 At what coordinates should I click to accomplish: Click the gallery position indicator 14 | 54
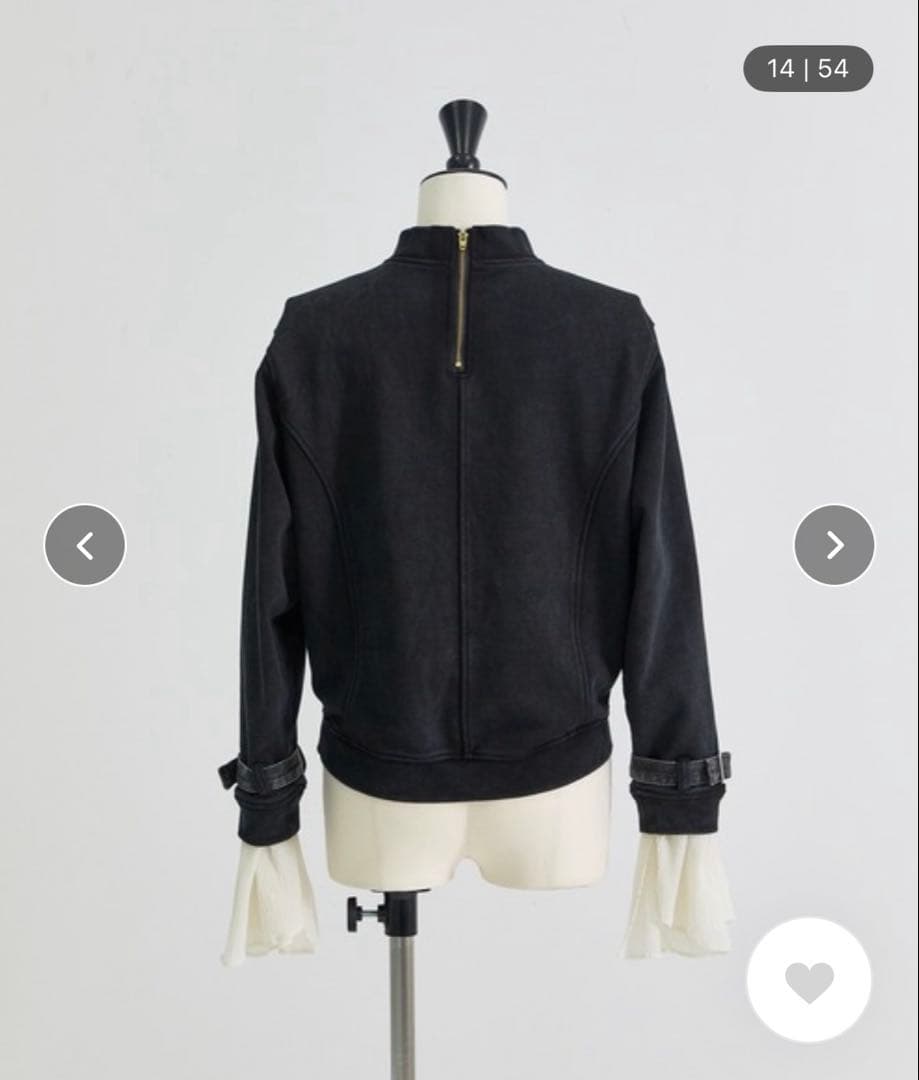[808, 70]
